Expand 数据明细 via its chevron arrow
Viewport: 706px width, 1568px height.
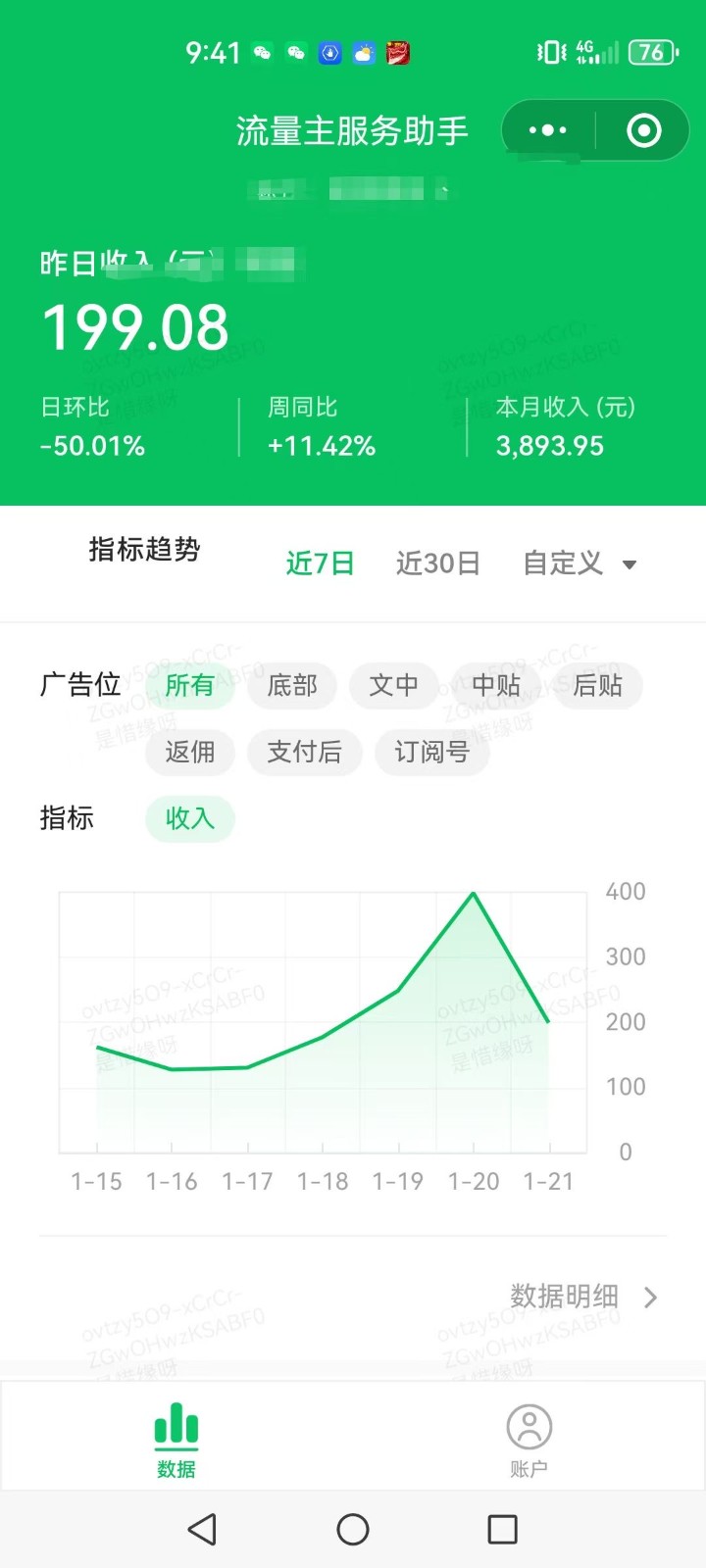(x=650, y=1297)
